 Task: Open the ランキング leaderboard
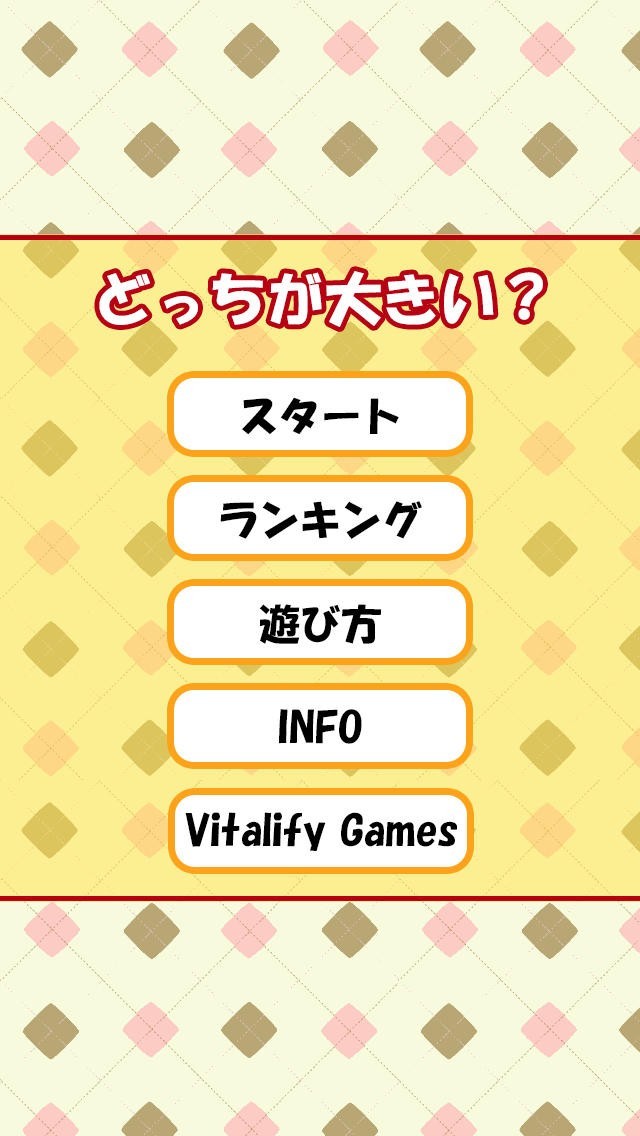coord(320,518)
